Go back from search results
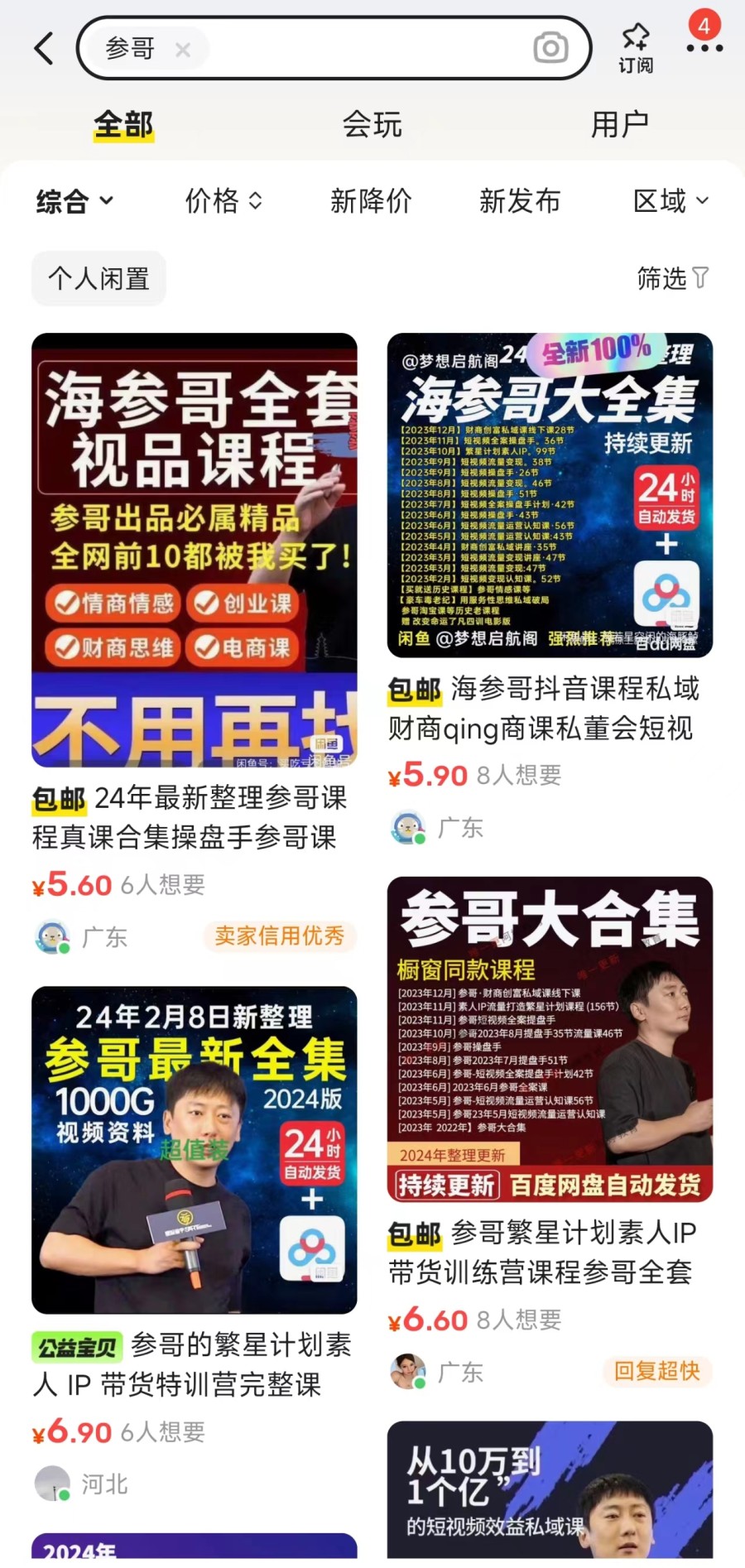745x1568 pixels. tap(45, 49)
